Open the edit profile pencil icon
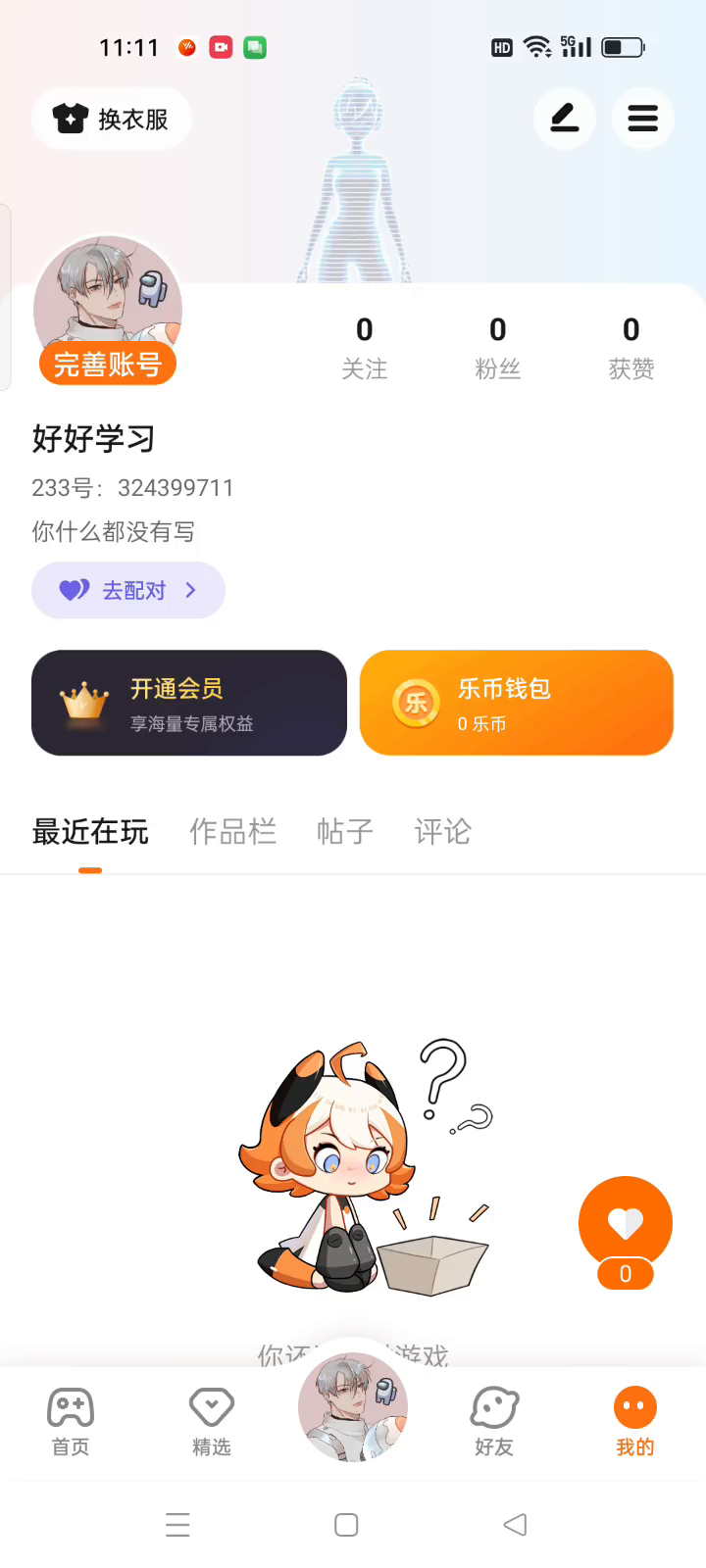Image resolution: width=706 pixels, height=1568 pixels. (x=565, y=119)
